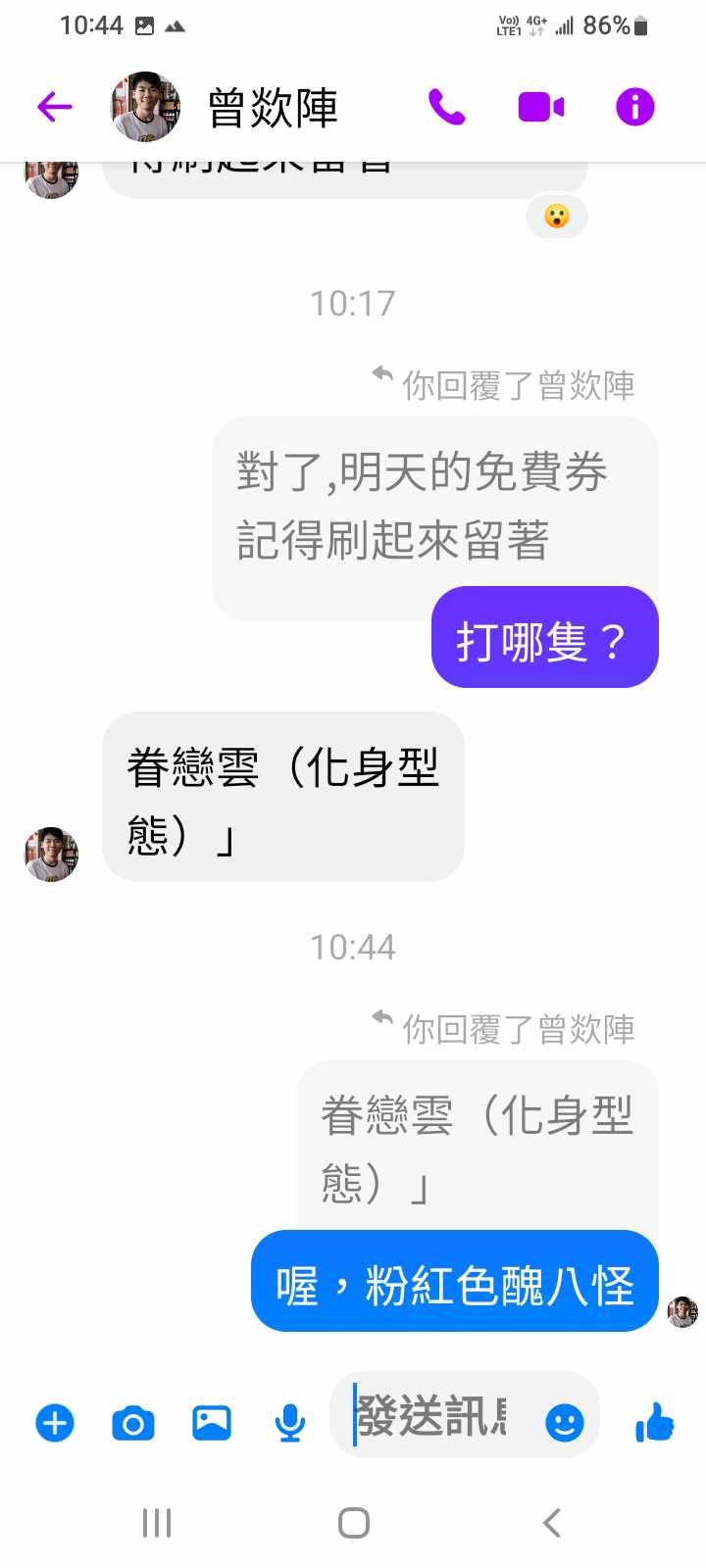Start a video call with 曾欻陣
Viewport: 706px width, 1568px height.
click(x=540, y=107)
